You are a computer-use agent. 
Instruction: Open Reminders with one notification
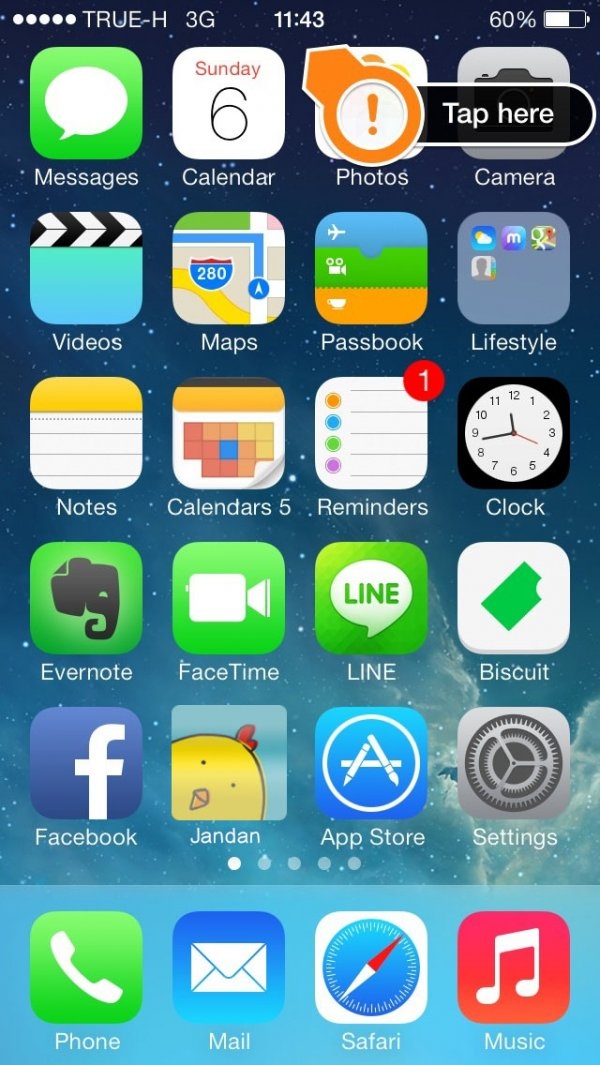tap(371, 433)
